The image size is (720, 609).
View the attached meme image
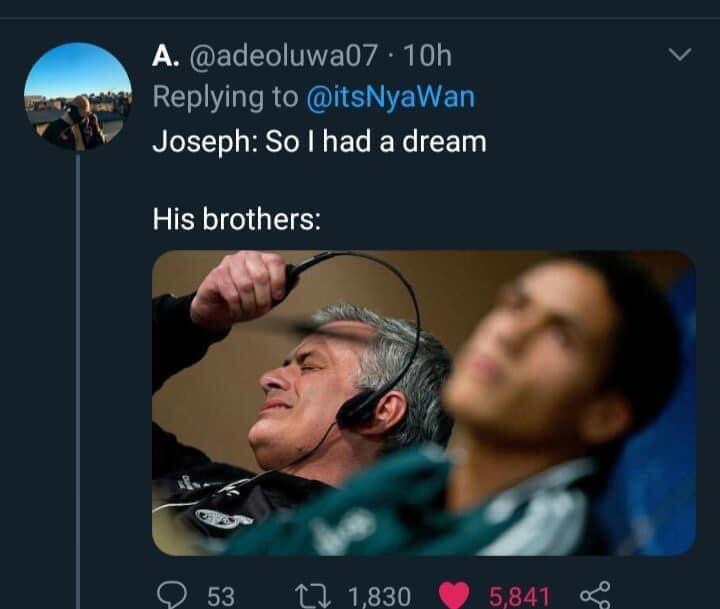423,402
